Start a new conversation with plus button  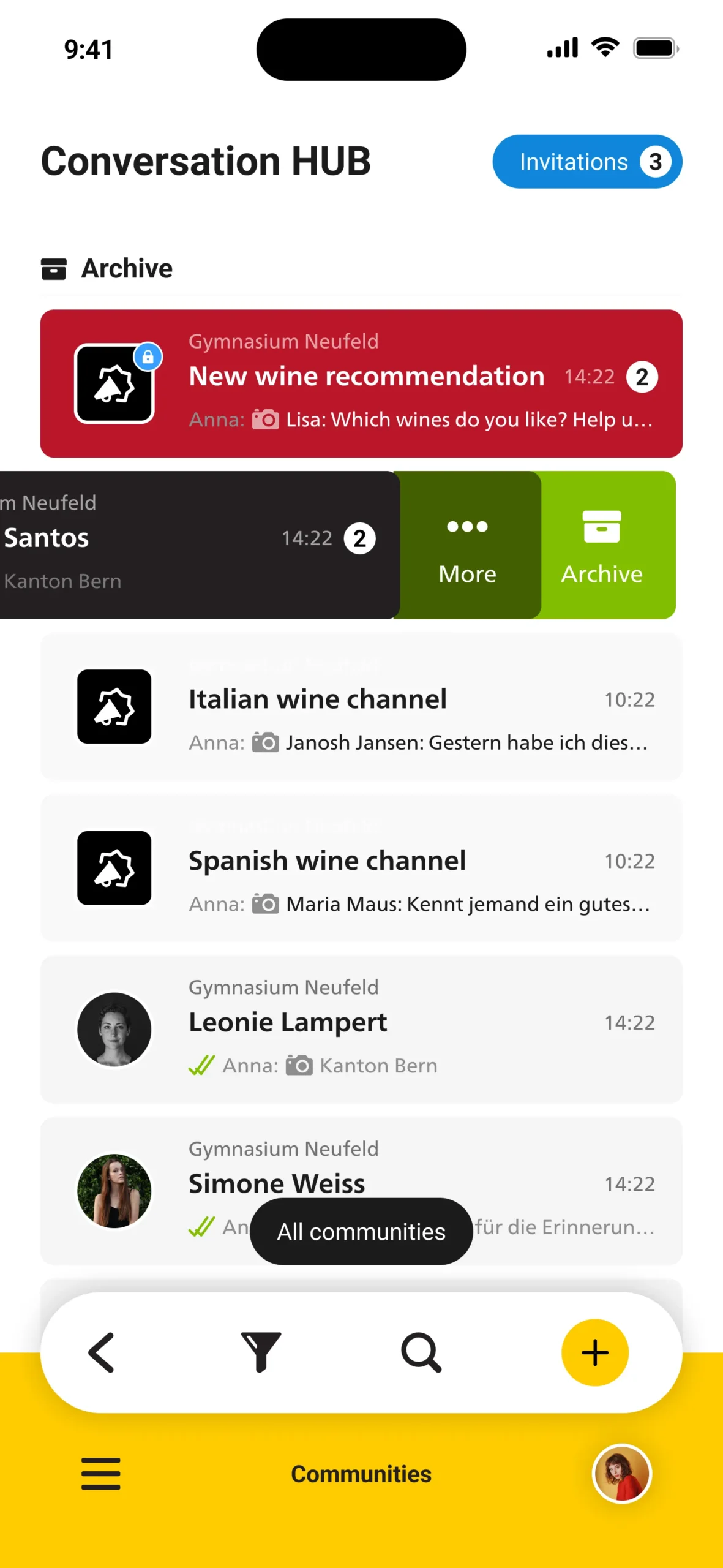(x=594, y=1352)
